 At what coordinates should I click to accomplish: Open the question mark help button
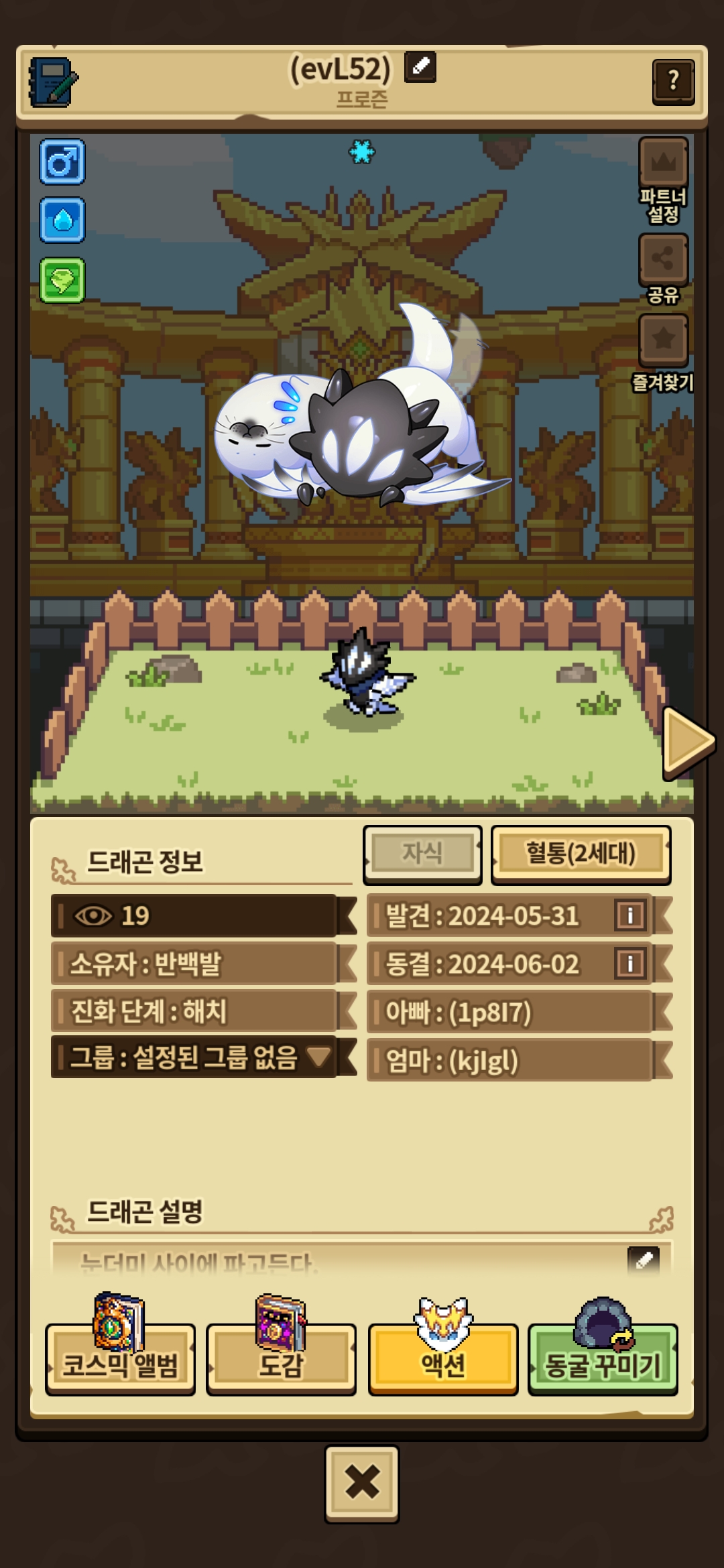(673, 81)
